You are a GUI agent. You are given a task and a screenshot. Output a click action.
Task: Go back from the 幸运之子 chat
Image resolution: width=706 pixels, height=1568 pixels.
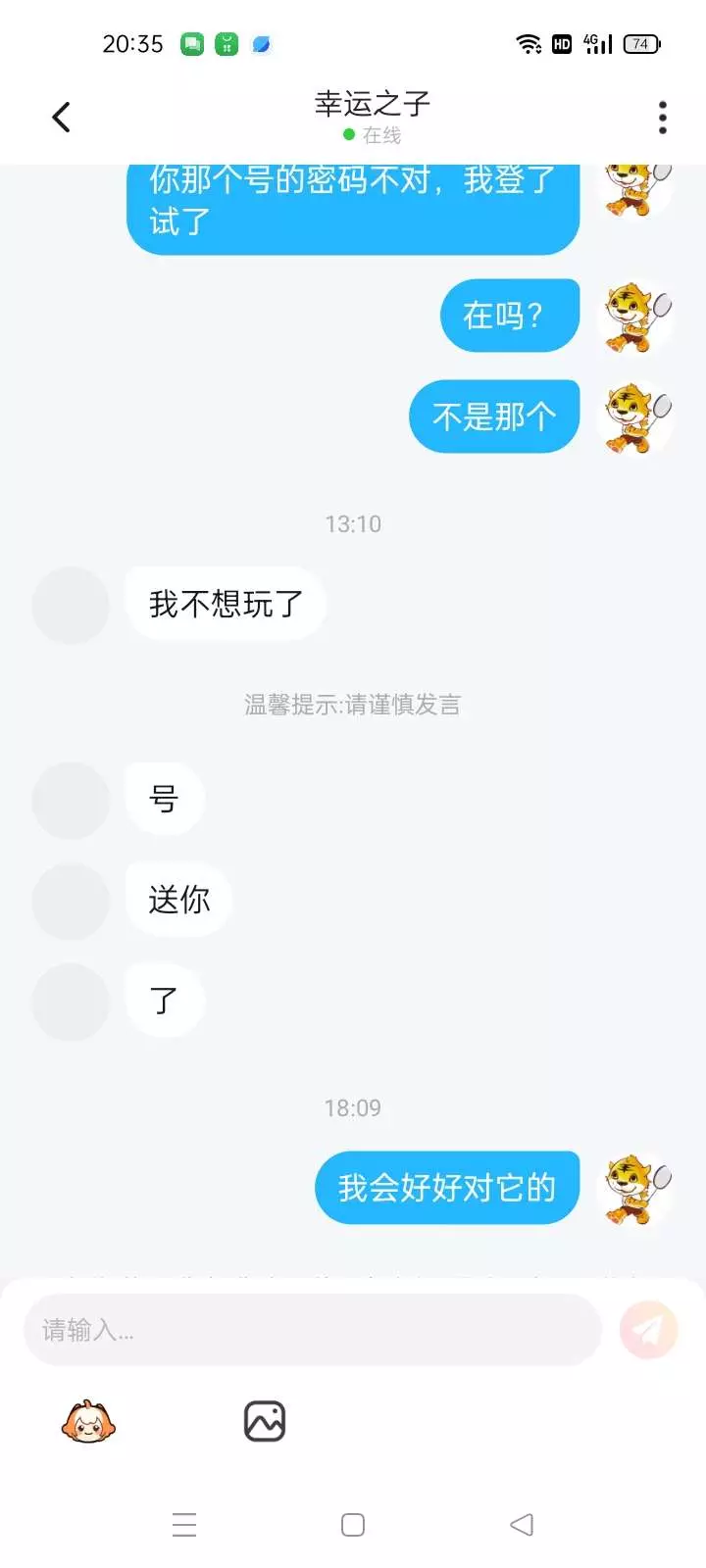[x=61, y=118]
